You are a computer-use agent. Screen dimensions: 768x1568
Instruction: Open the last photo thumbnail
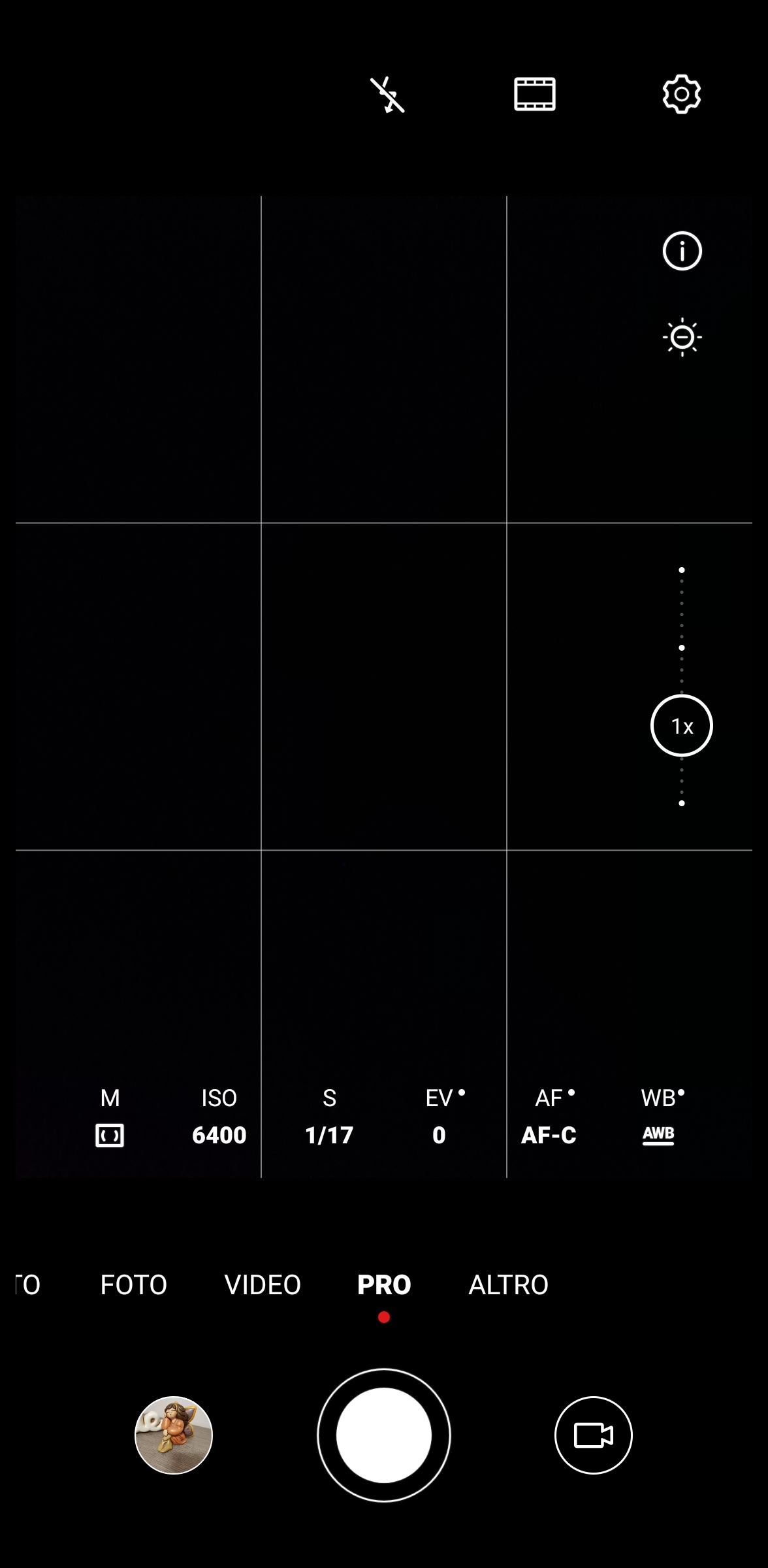click(174, 1435)
